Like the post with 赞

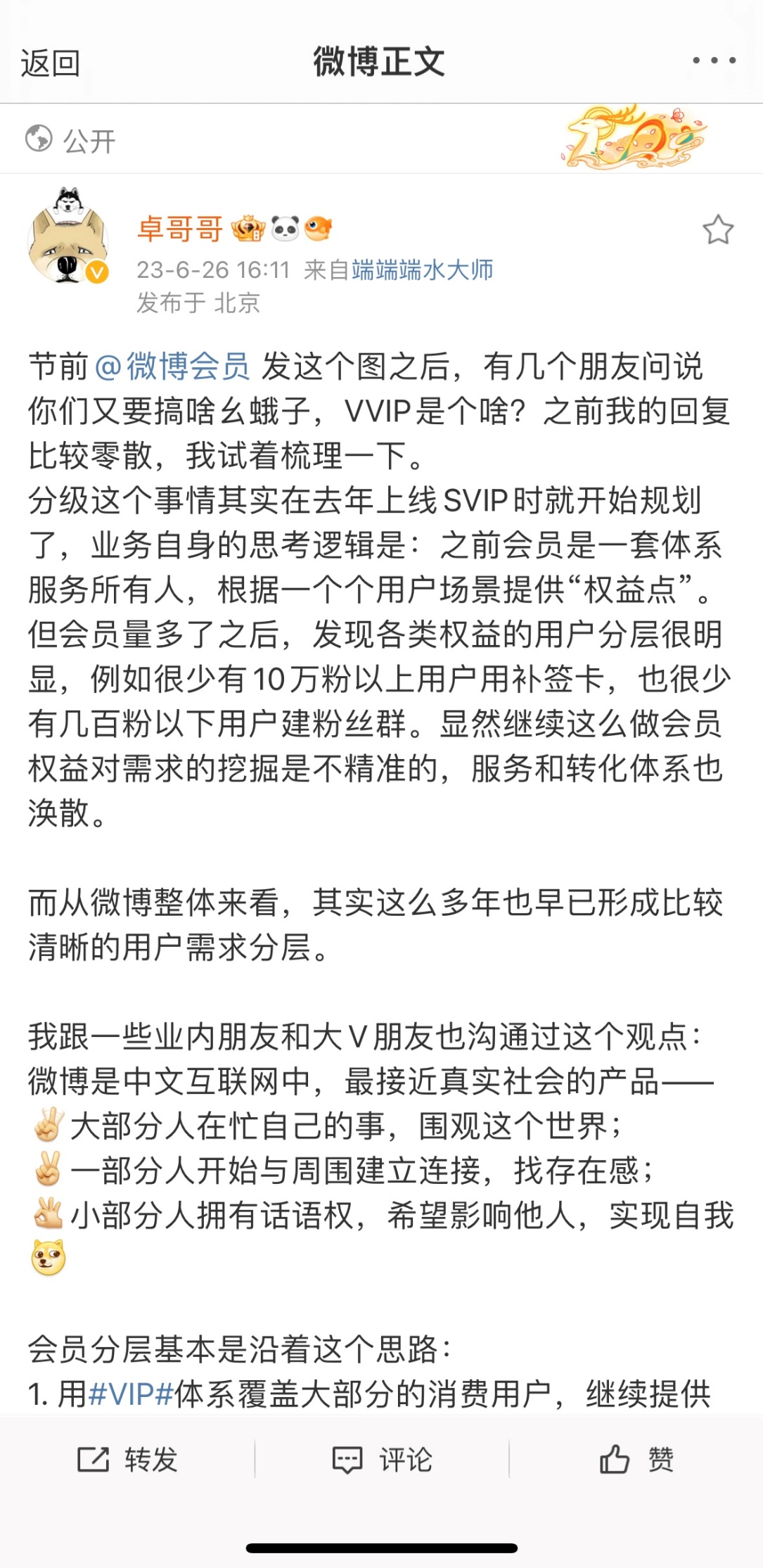coord(636,1460)
